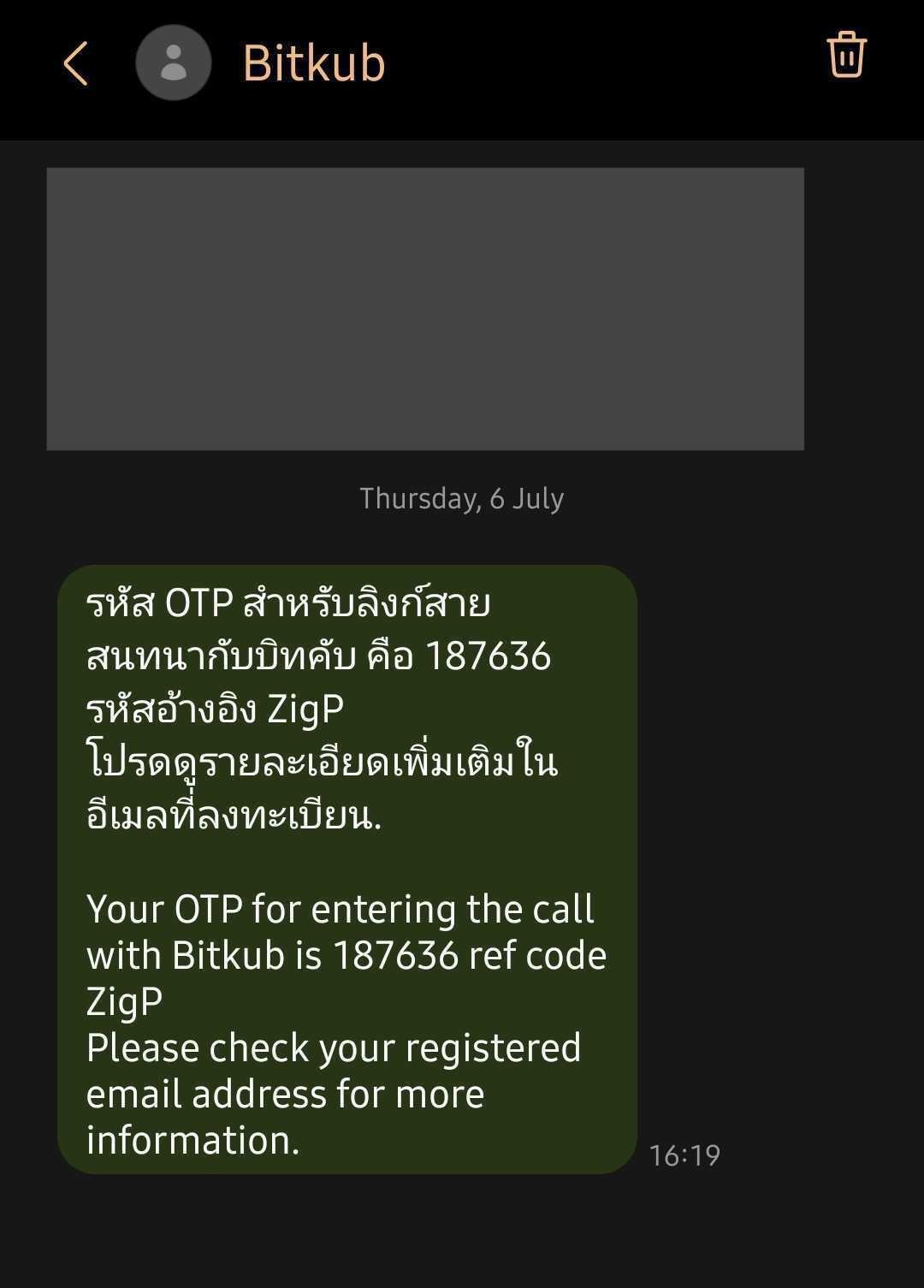Open the attached image at top of chat
The width and height of the screenshot is (924, 1288).
tap(425, 310)
